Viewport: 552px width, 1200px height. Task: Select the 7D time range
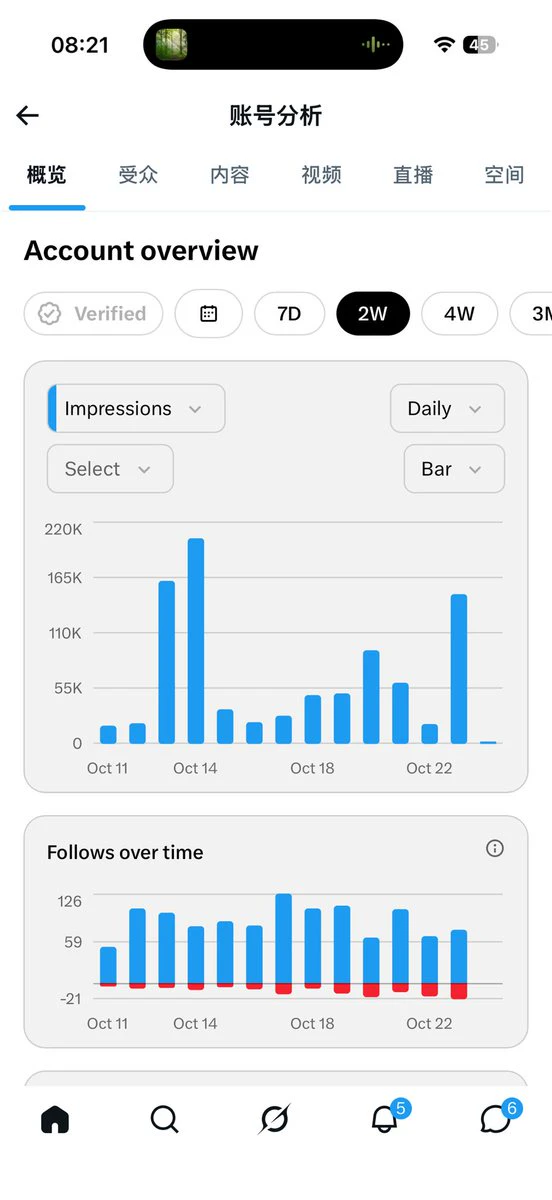point(289,314)
